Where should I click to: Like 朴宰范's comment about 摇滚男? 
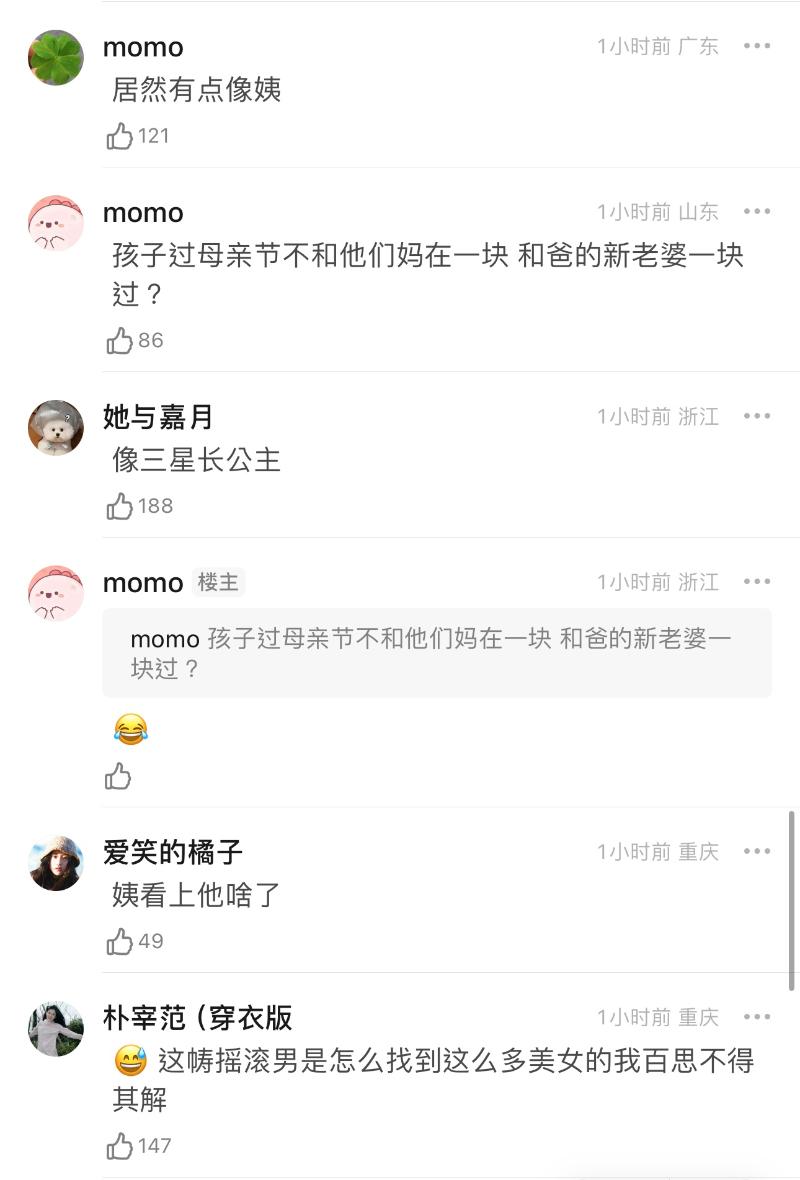(120, 1146)
